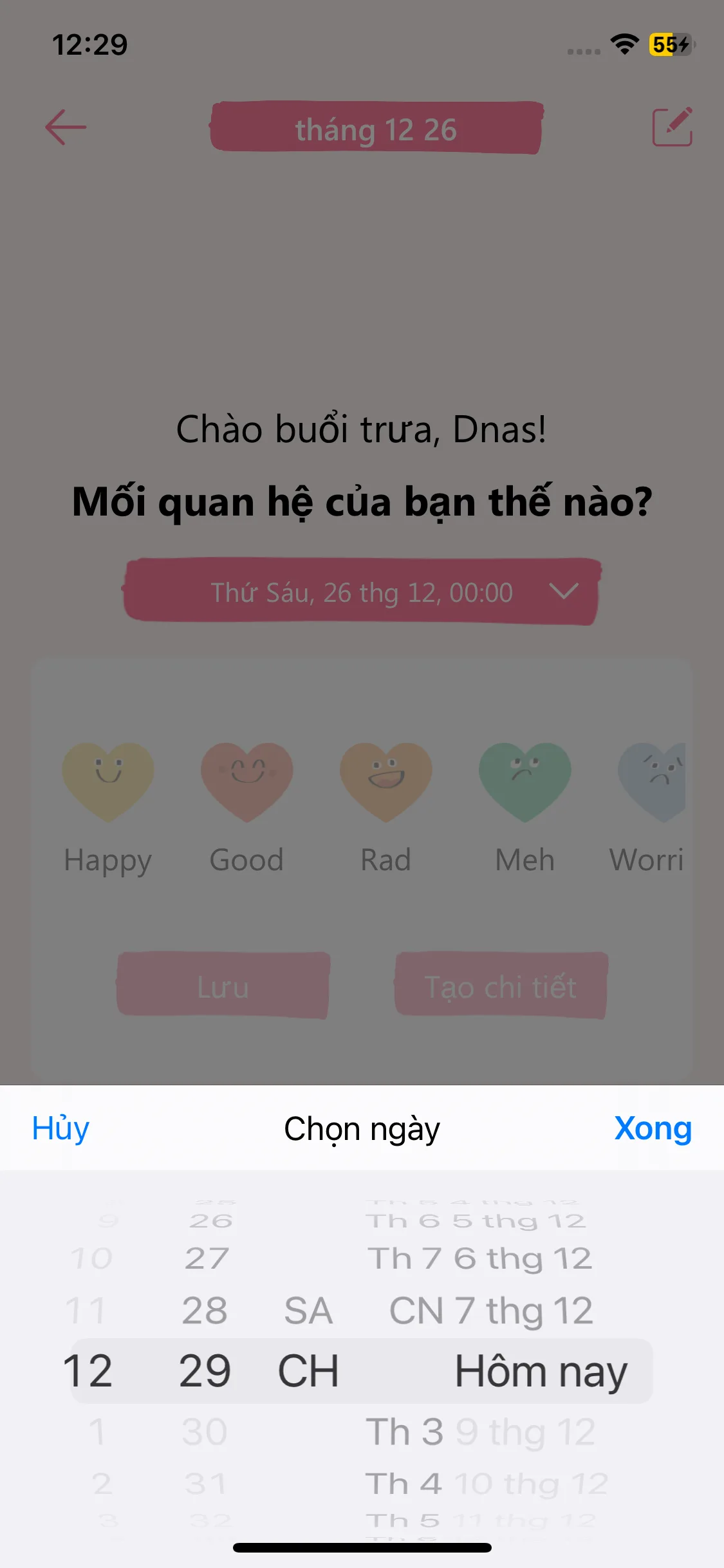724x1568 pixels.
Task: Choose SA (AM) in picker
Action: 308,1311
